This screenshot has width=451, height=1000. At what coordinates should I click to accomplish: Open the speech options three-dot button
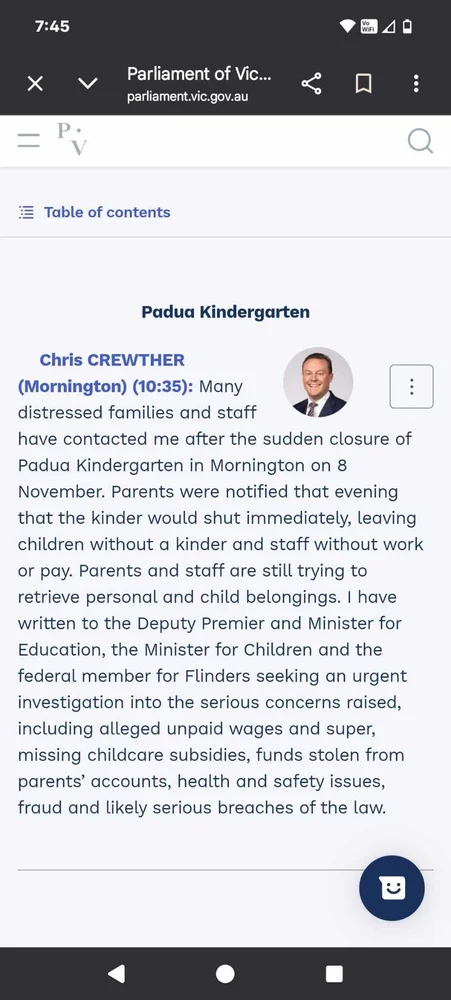(x=411, y=386)
